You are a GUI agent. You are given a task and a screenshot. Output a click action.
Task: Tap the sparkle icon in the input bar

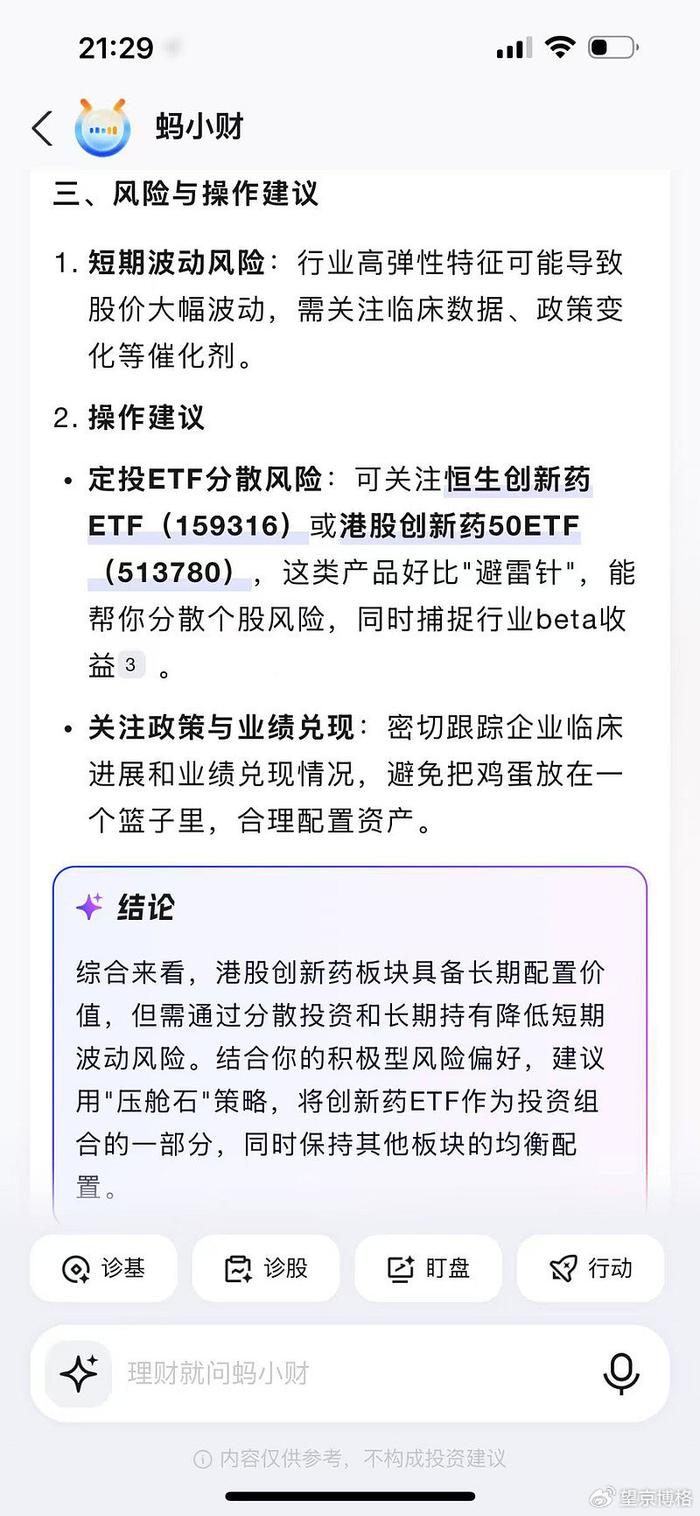click(x=79, y=1374)
